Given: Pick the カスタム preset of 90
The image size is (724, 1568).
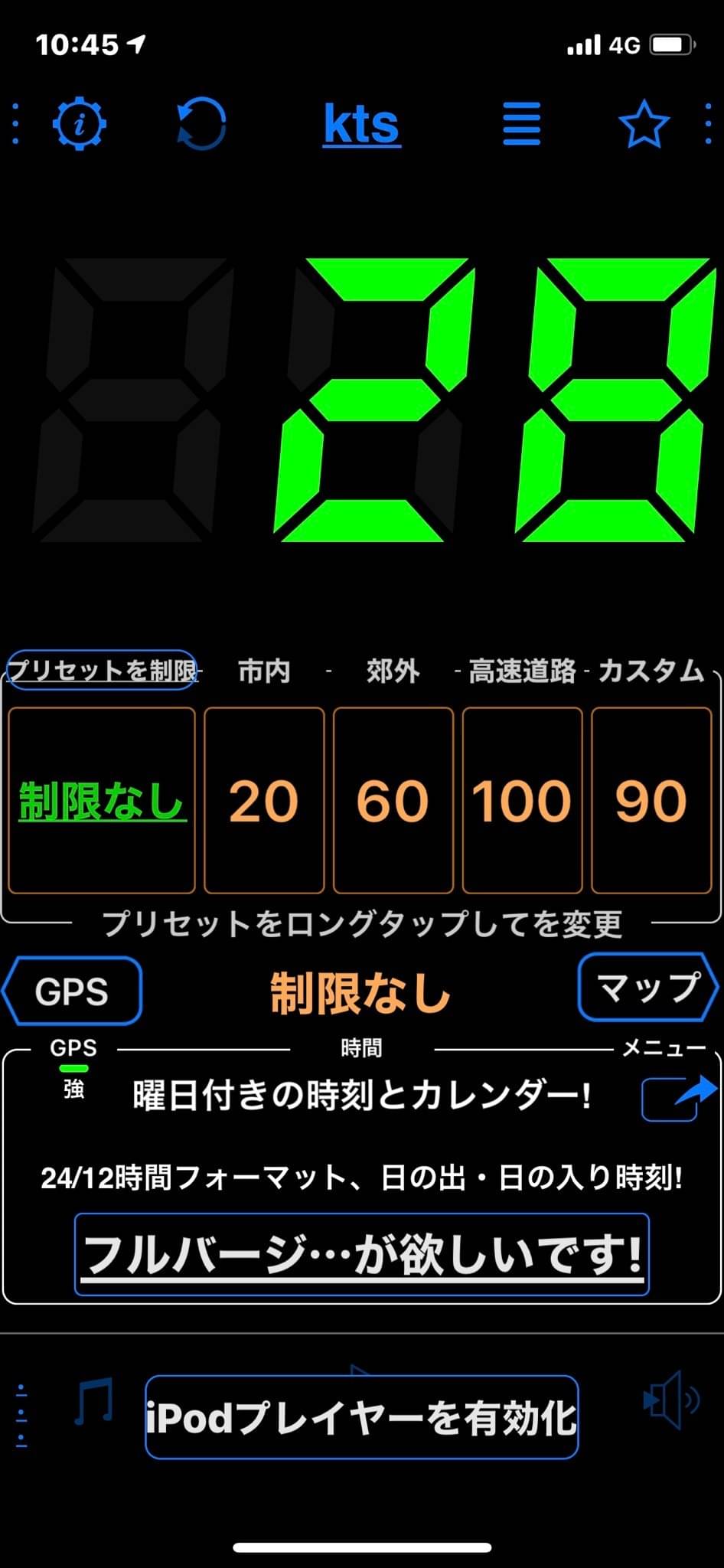Looking at the screenshot, I should tap(651, 801).
